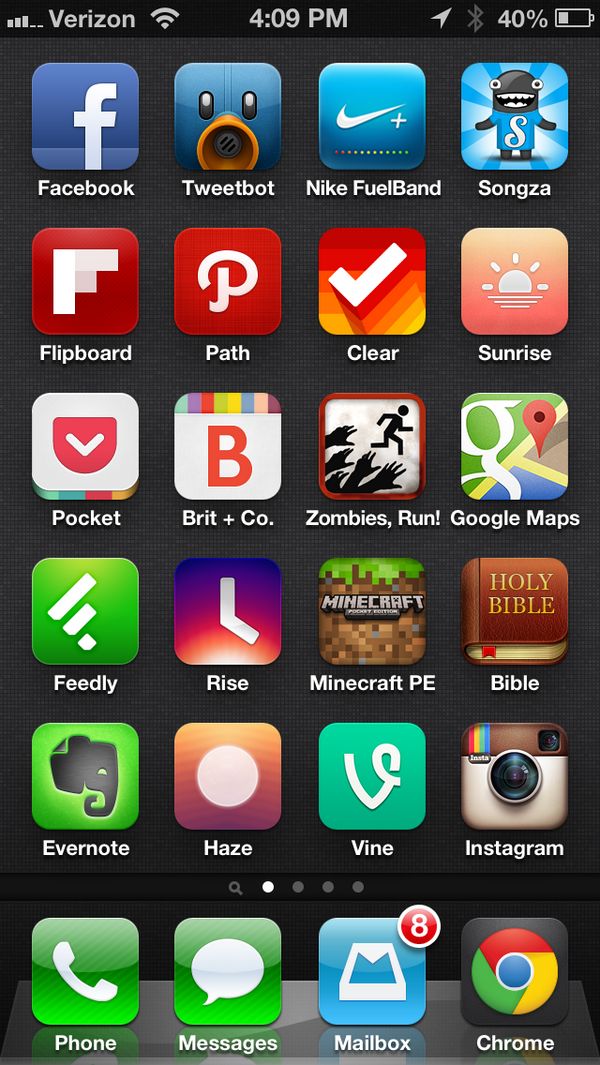
Task: Open Instagram
Action: (514, 776)
